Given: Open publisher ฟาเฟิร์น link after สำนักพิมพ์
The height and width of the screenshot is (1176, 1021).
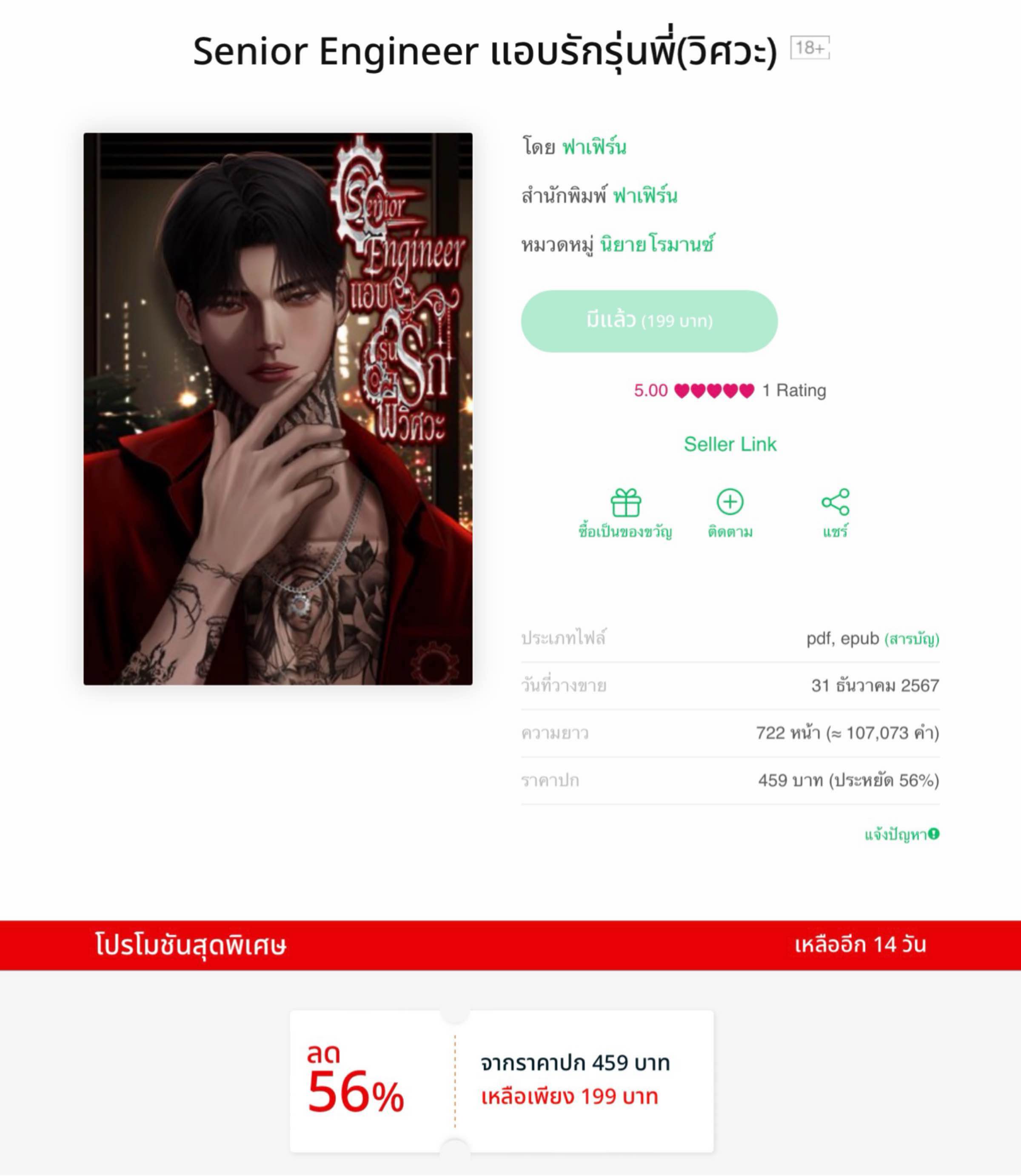Looking at the screenshot, I should [645, 196].
